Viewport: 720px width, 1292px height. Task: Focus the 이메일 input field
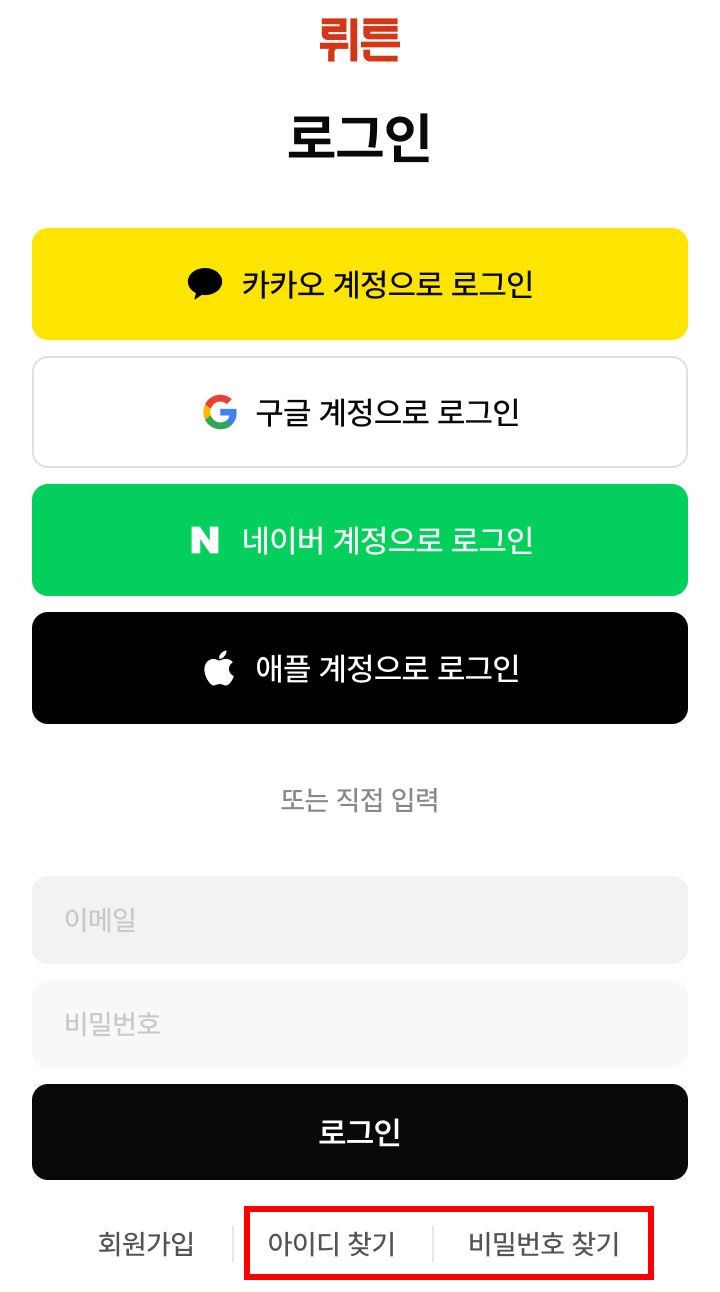click(x=360, y=920)
